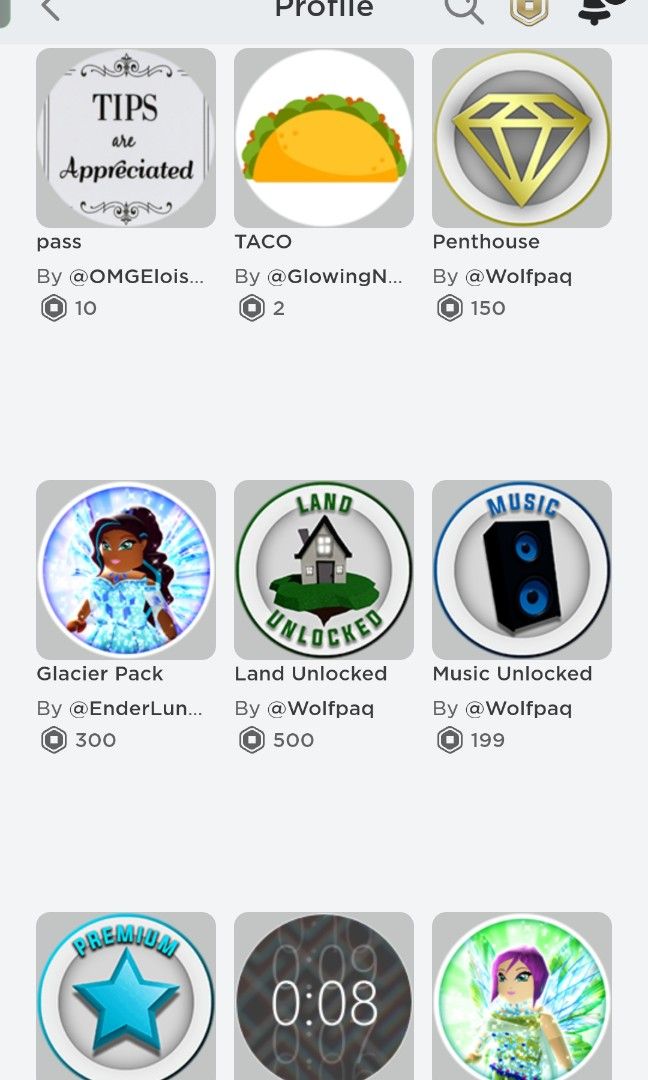View the Land Unlocked pass
Viewport: 648px width, 1080px height.
[324, 570]
